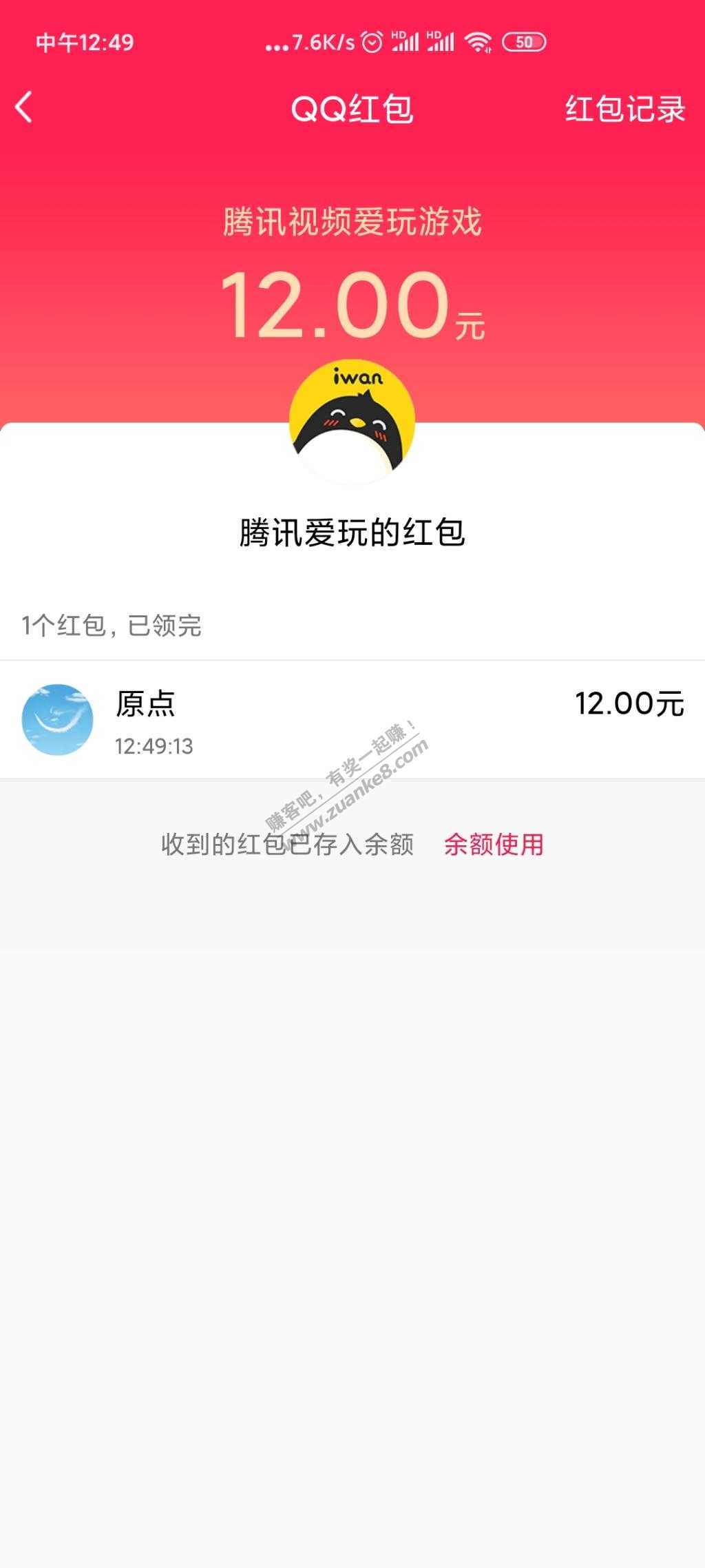Open 红包记录 history
This screenshot has width=705, height=1568.
click(x=624, y=109)
